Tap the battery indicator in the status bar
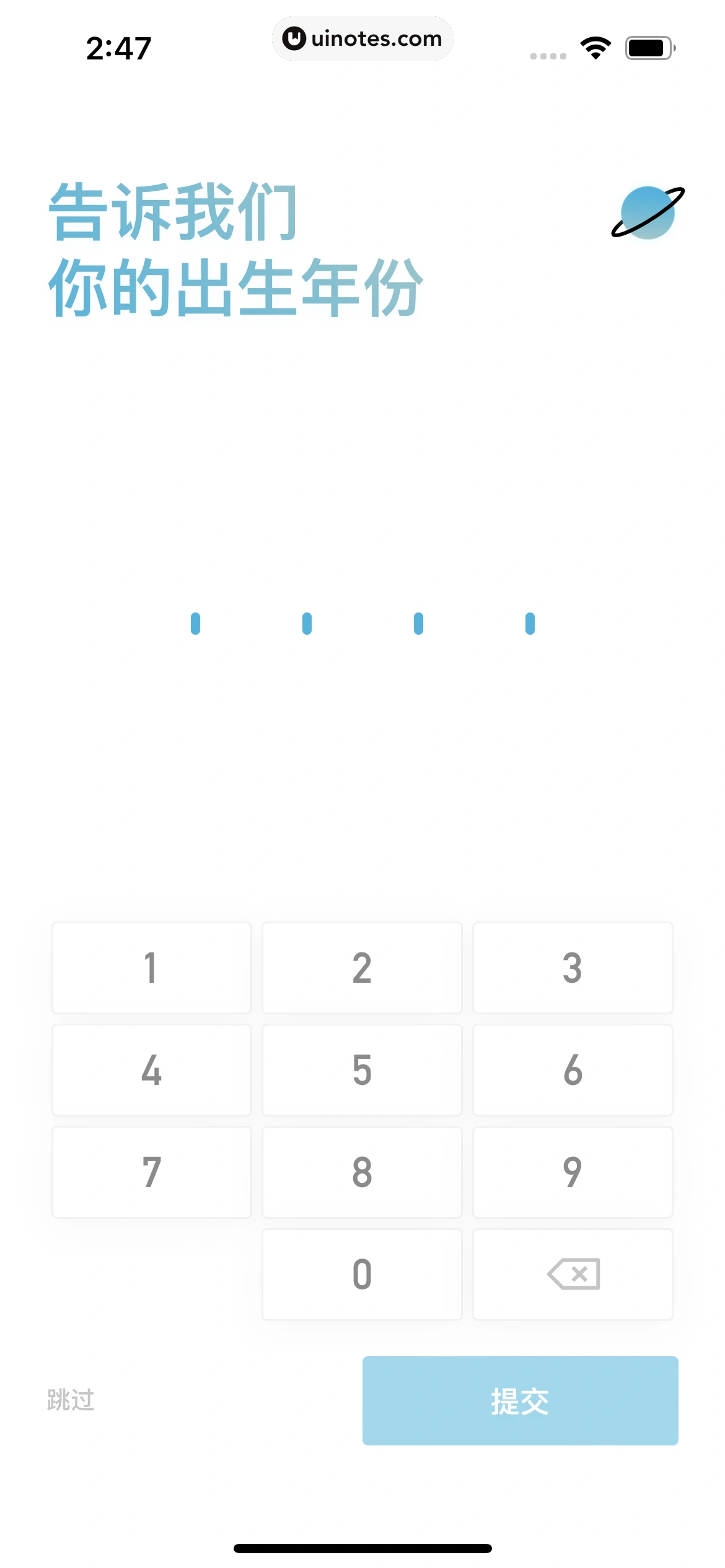The image size is (725, 1568). tap(649, 46)
